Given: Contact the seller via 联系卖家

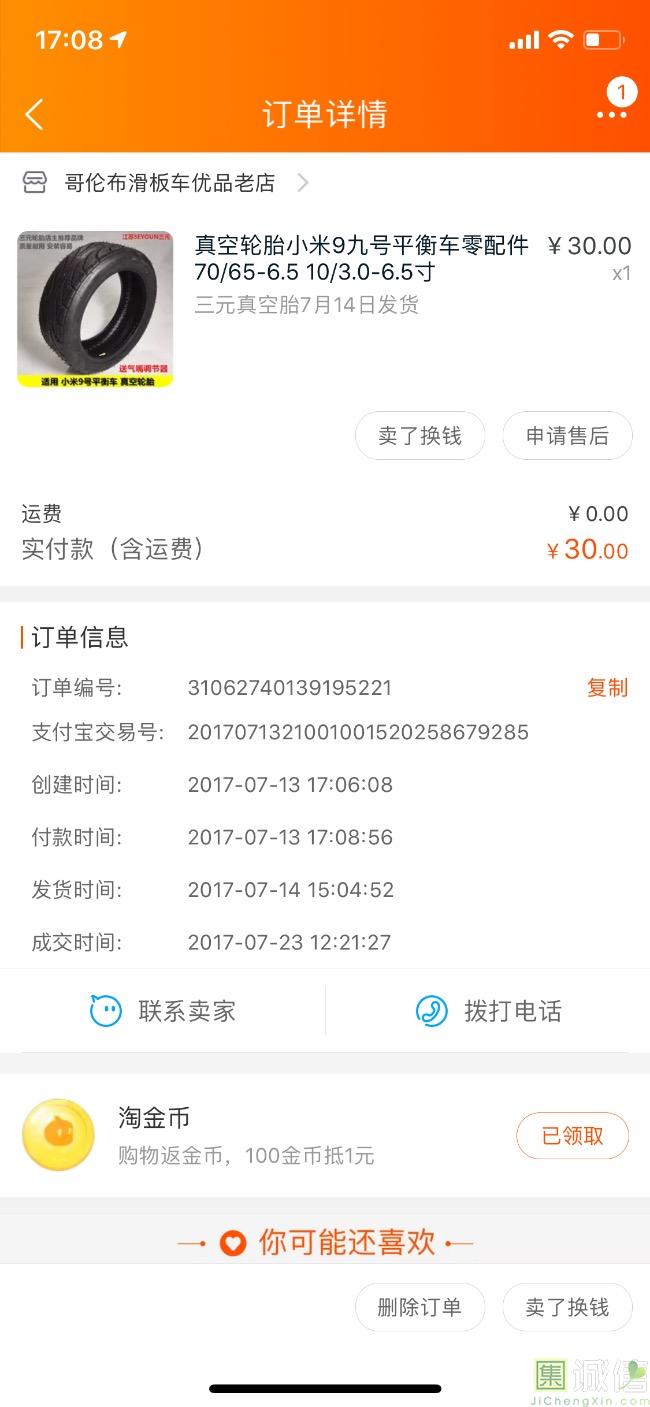Looking at the screenshot, I should click(162, 1011).
